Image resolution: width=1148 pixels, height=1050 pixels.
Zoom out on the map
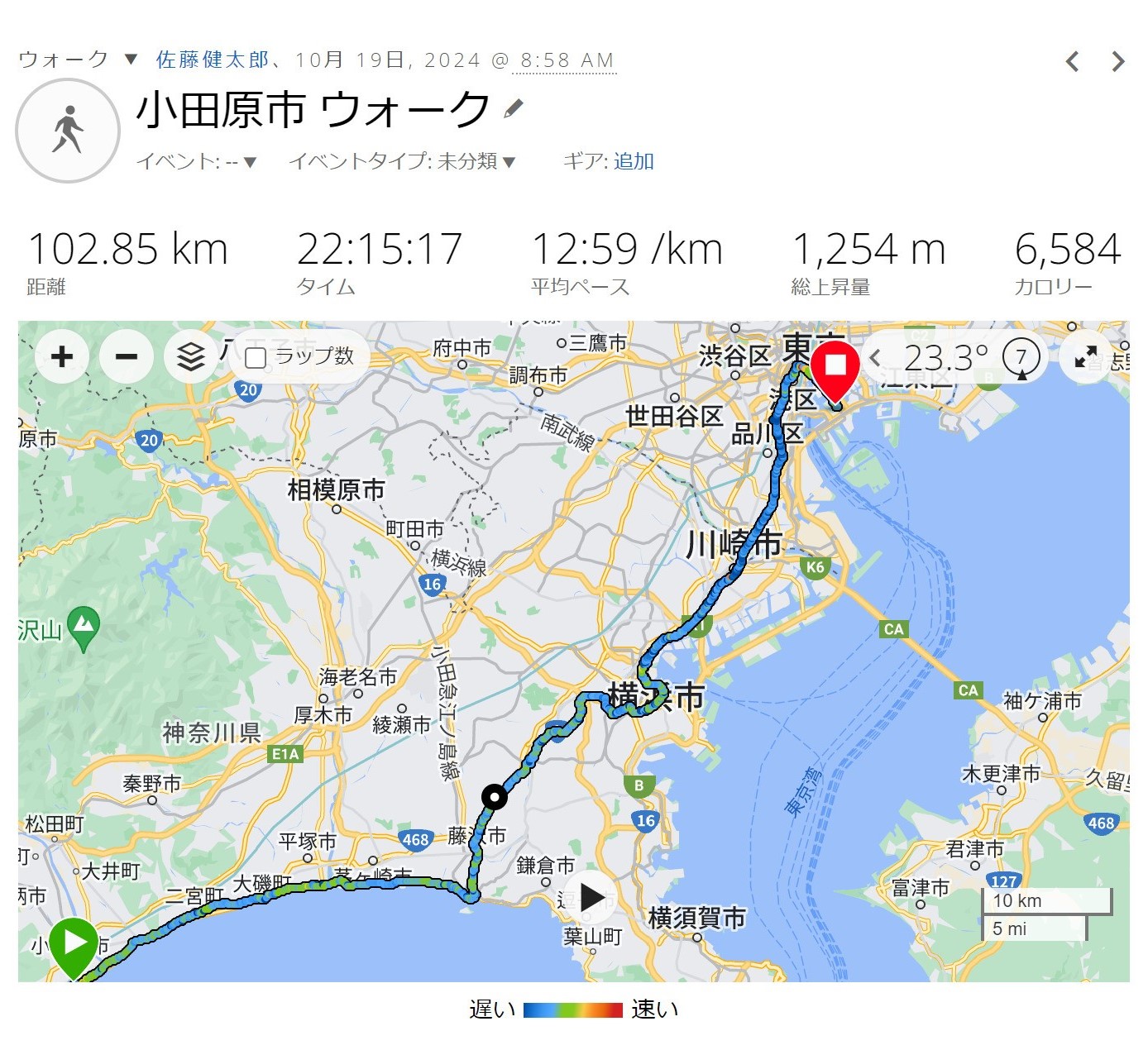[x=126, y=357]
